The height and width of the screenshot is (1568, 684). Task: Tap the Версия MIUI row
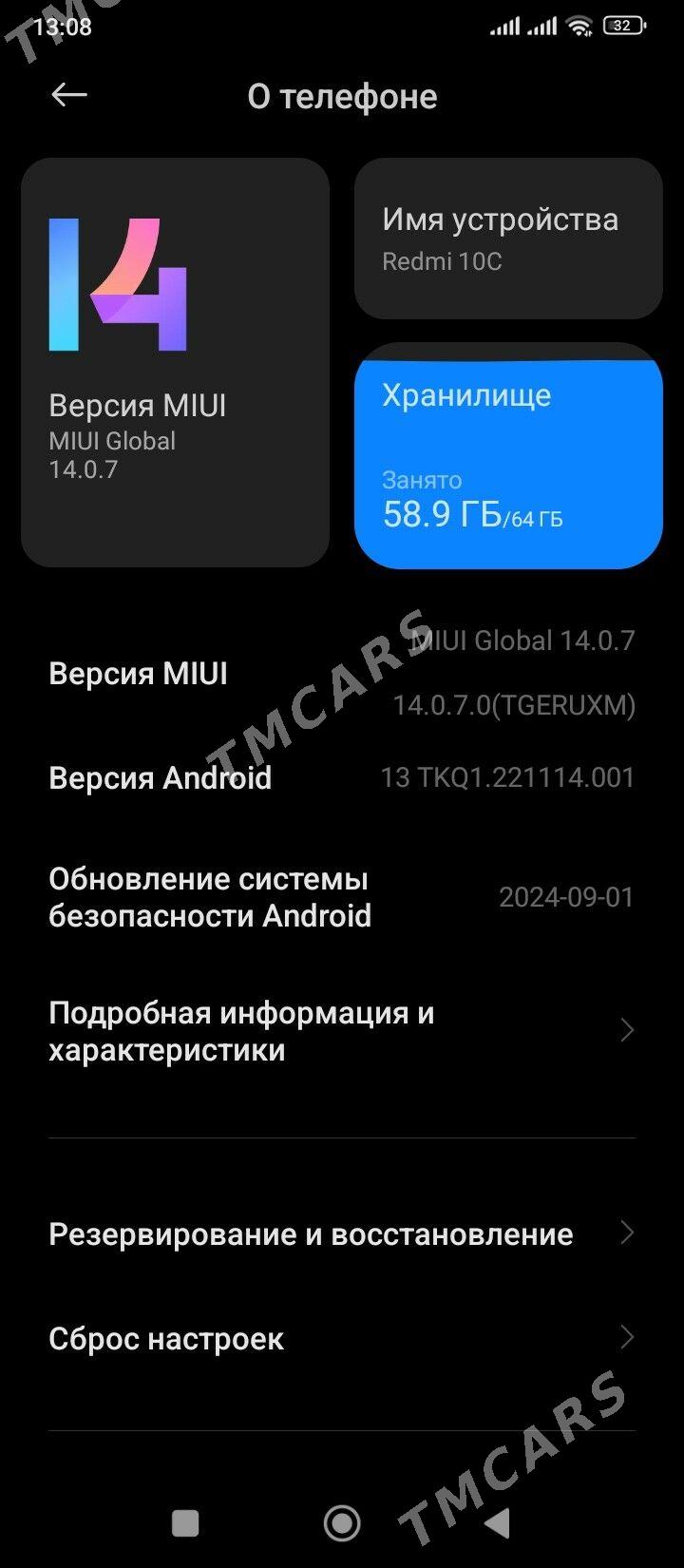tap(342, 673)
